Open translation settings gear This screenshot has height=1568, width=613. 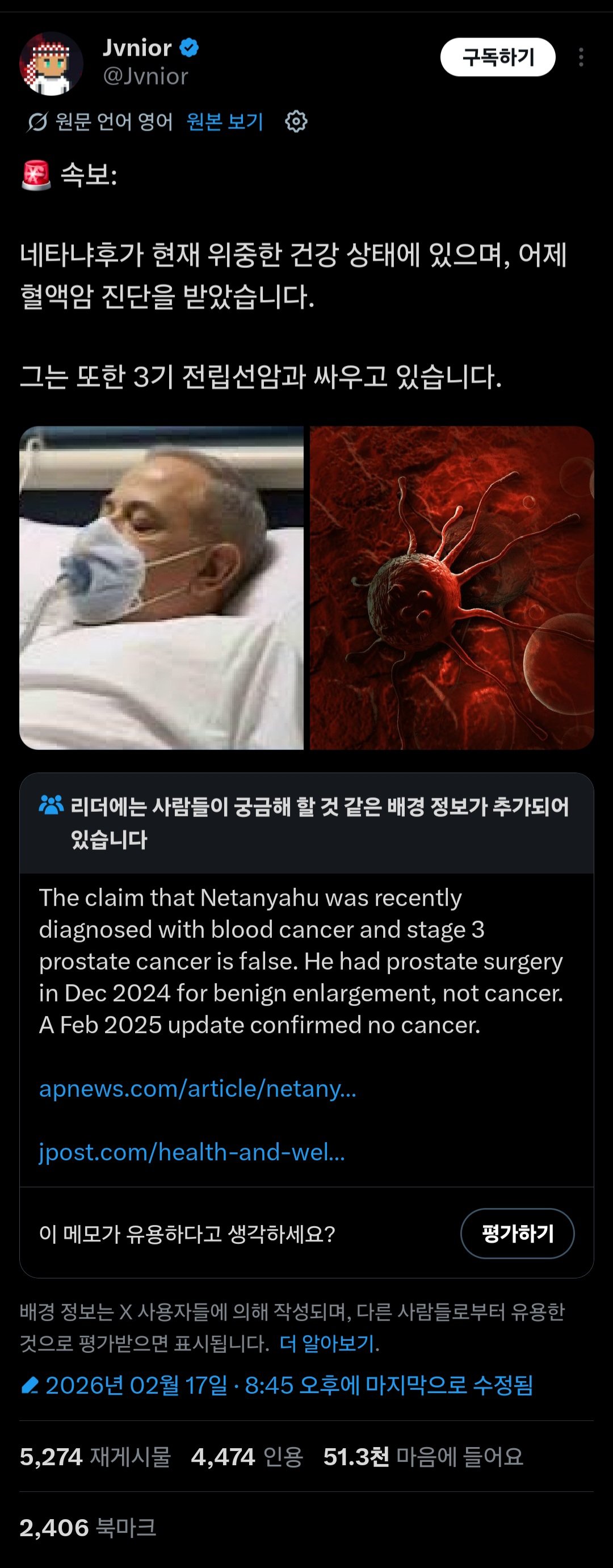pos(296,121)
